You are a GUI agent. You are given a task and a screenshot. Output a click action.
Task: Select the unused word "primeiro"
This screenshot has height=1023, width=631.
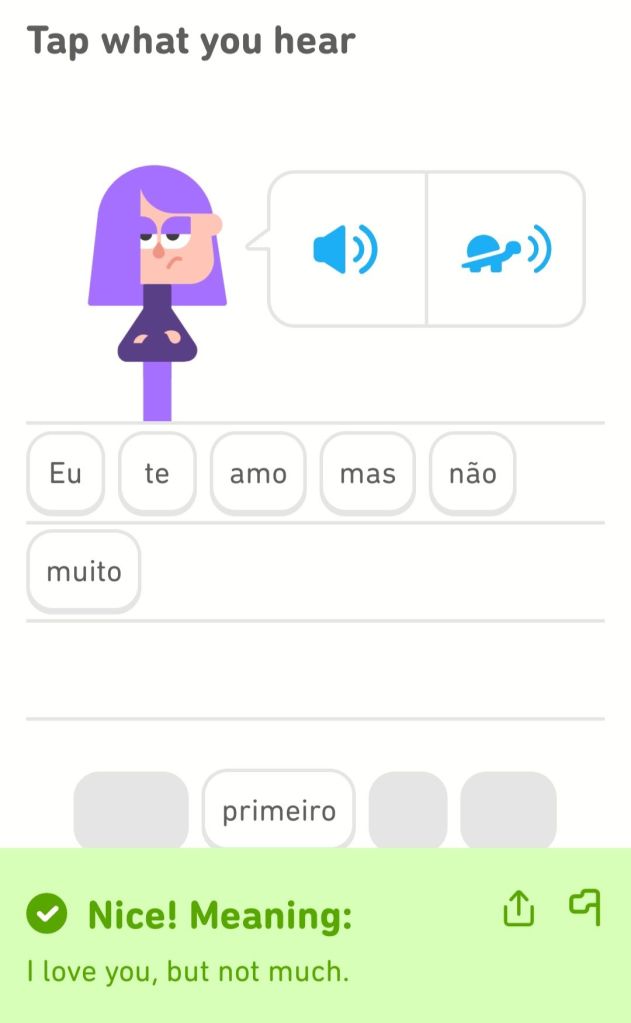click(279, 810)
